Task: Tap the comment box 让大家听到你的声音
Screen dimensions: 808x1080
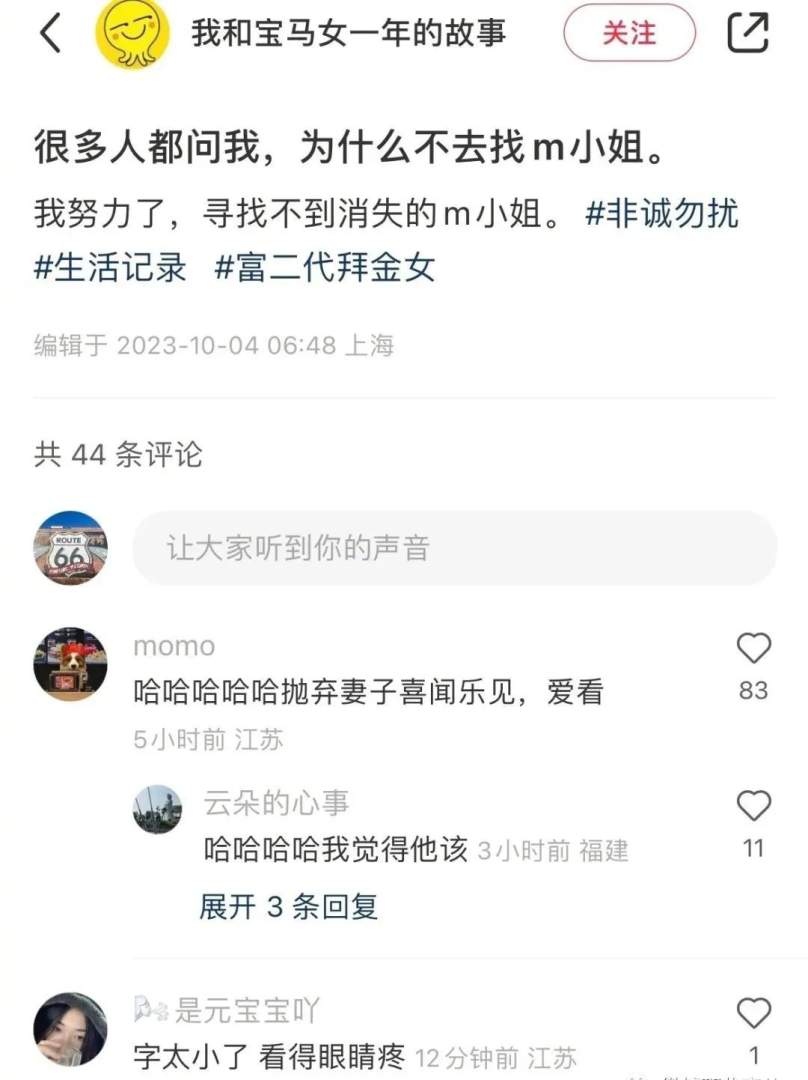Action: pos(454,548)
